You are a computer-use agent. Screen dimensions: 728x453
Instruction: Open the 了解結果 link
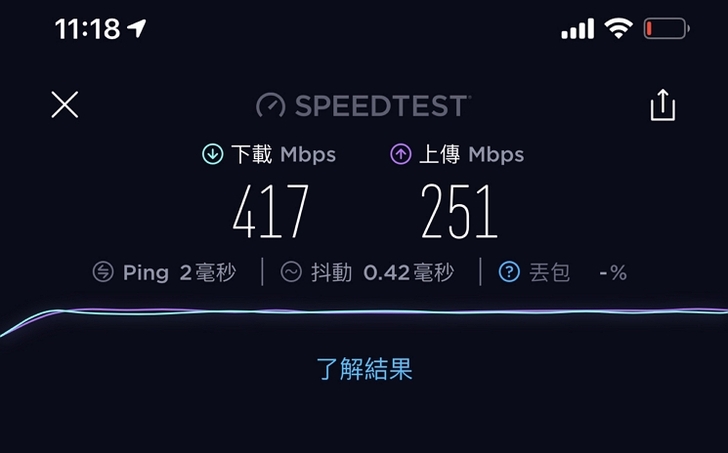point(364,369)
